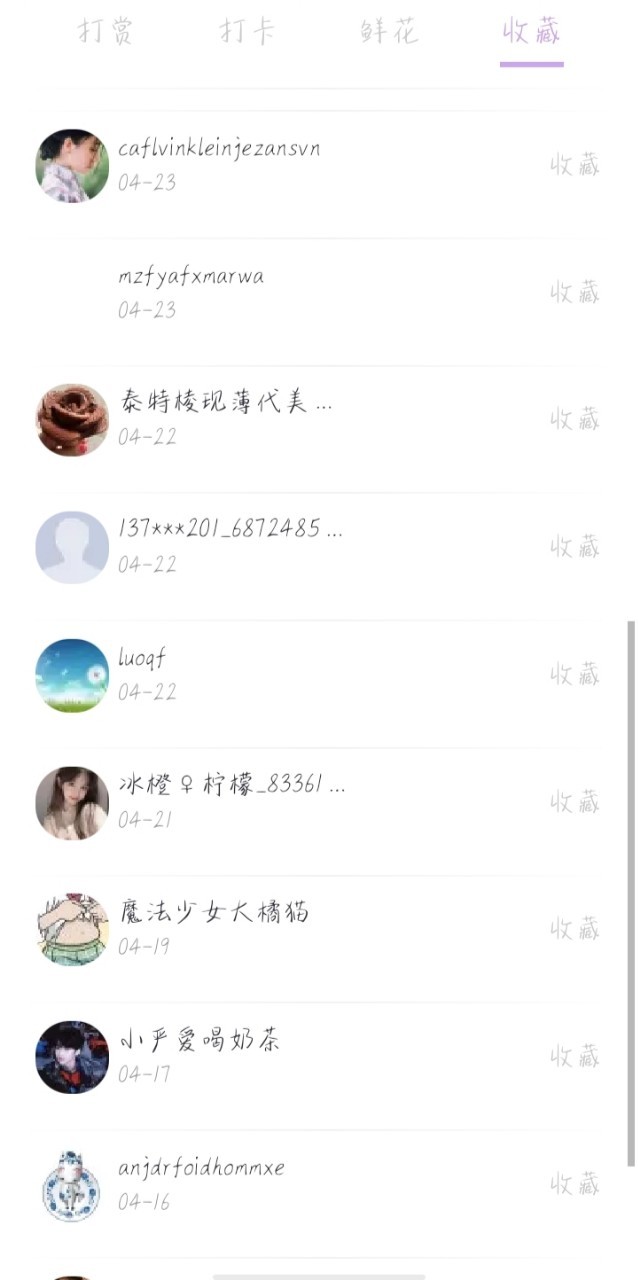
Task: Open the luoqf entry
Action: point(318,675)
